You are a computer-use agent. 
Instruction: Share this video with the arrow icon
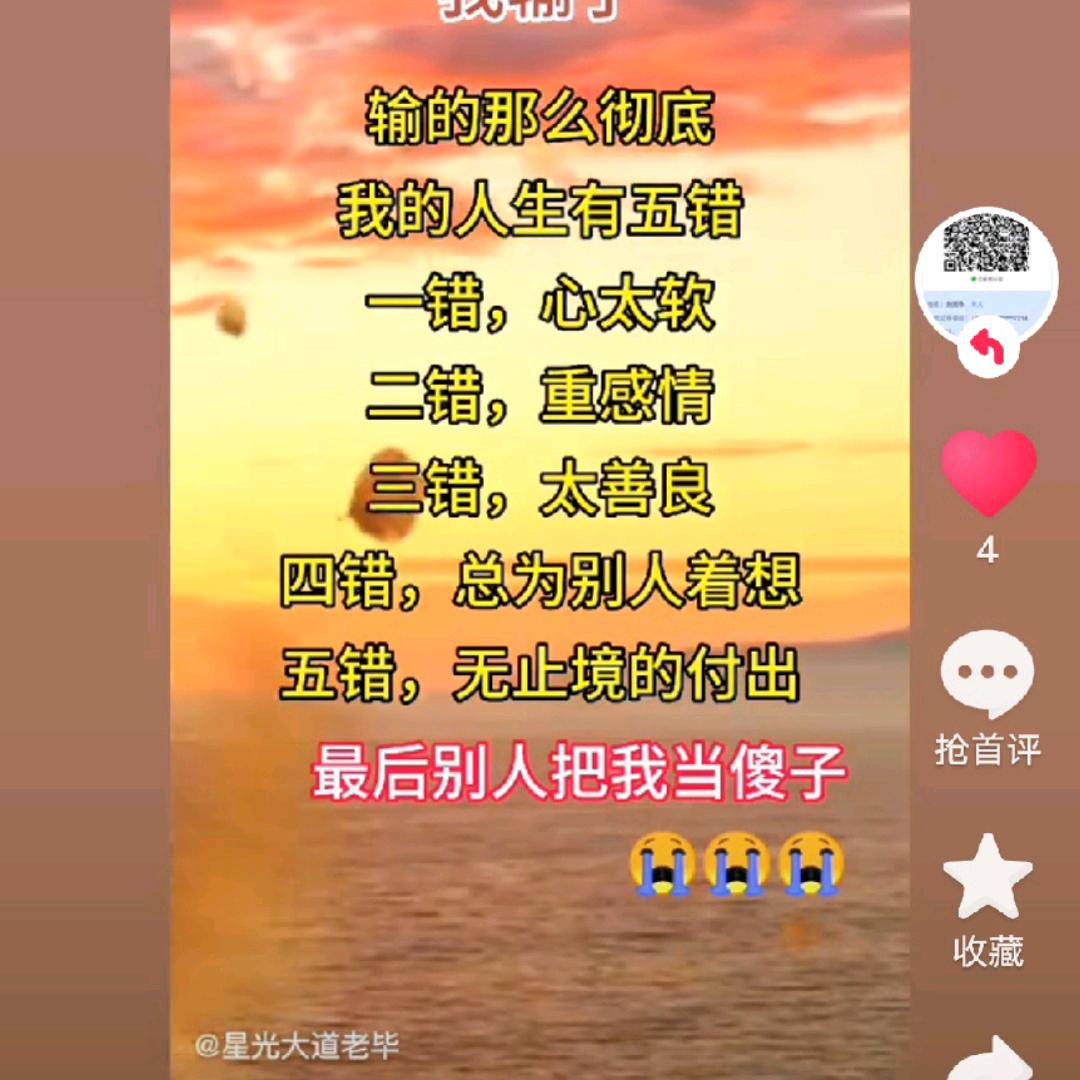[x=990, y=1058]
